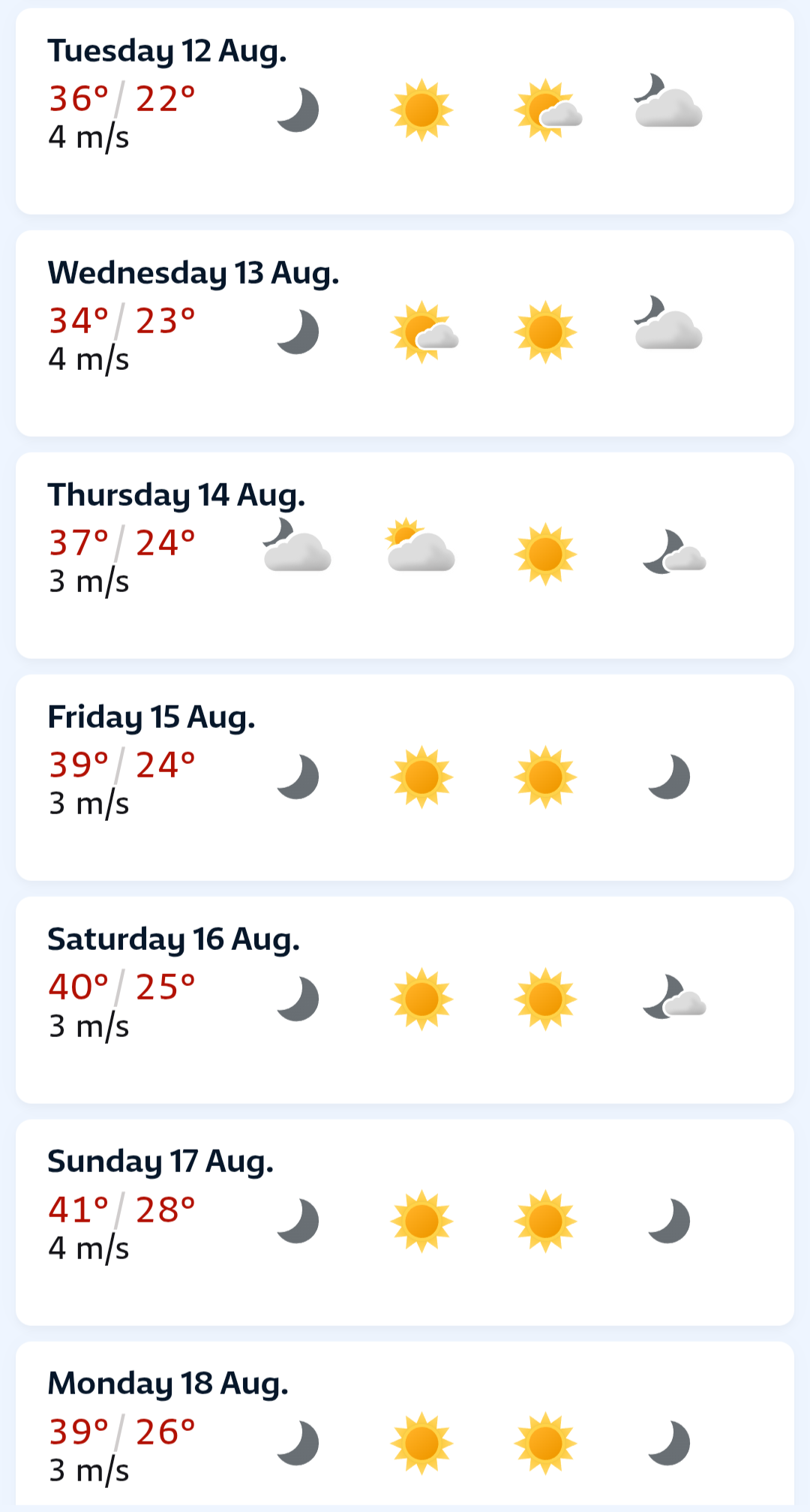
Task: Open Saturday 16 Aug. weather details
Action: coord(405,999)
